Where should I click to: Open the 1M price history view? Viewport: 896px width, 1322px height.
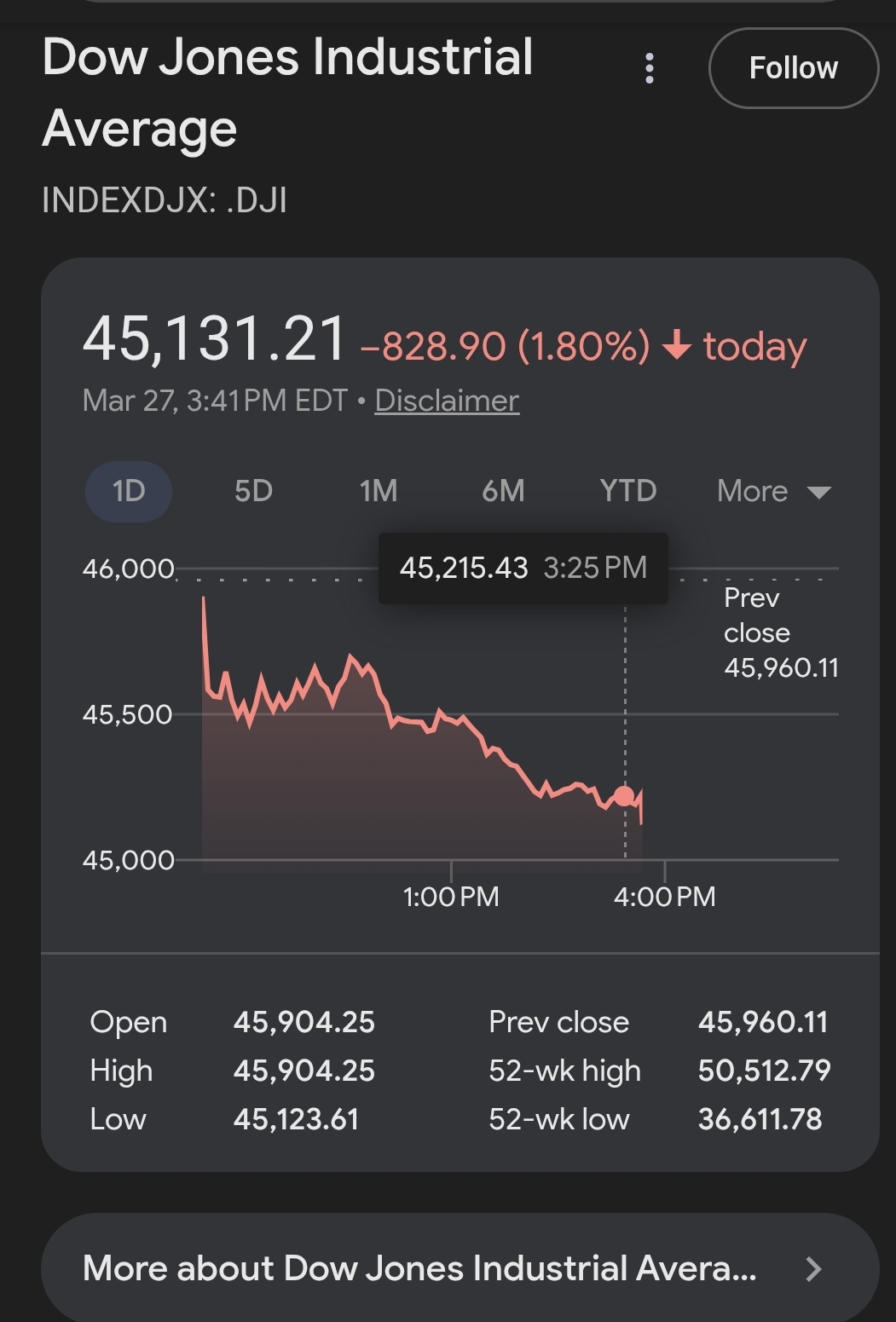378,491
